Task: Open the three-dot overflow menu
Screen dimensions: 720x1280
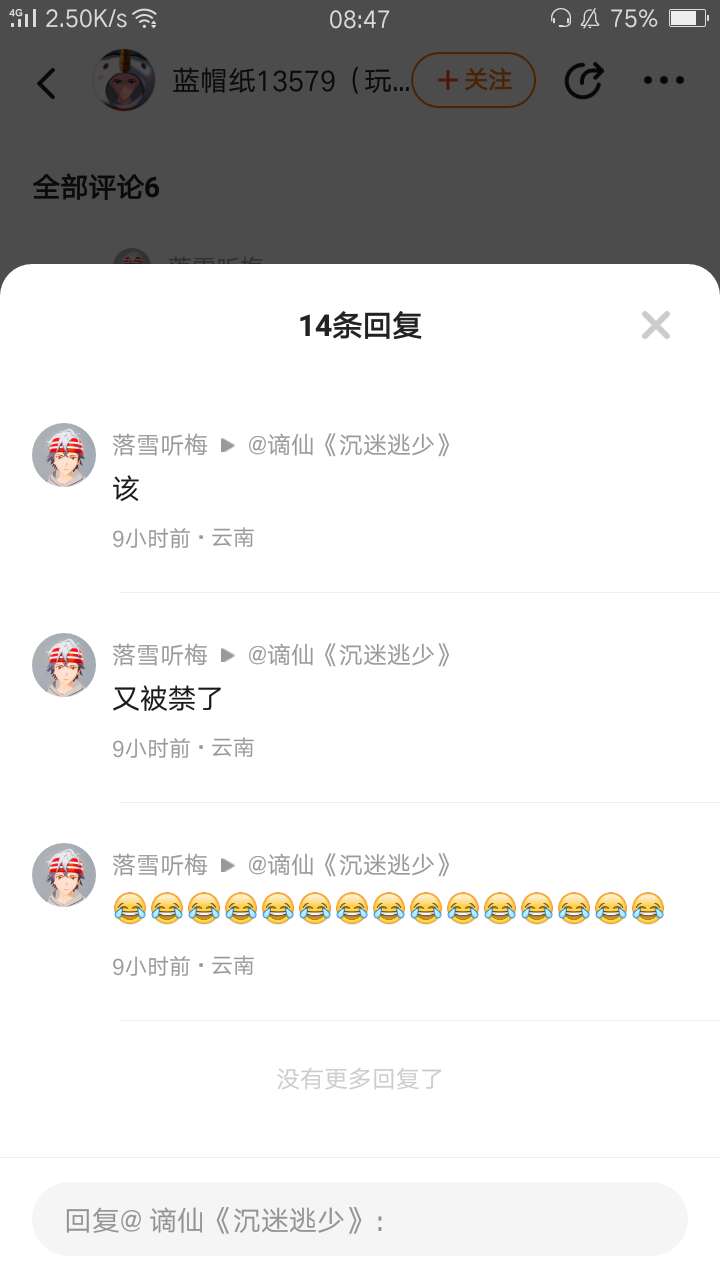Action: (x=663, y=81)
